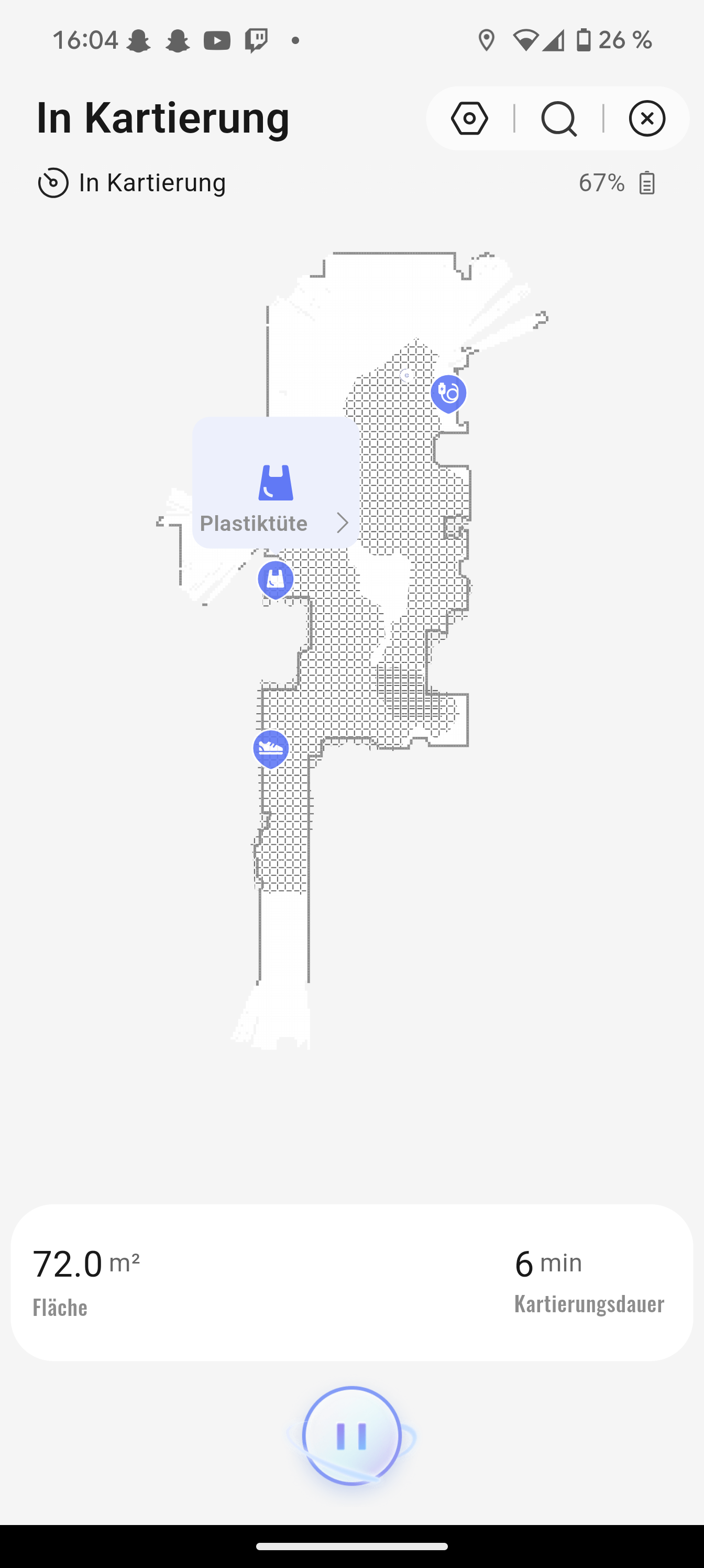Close the mapping screen with X
Screen dimensions: 704x1568
[x=647, y=118]
